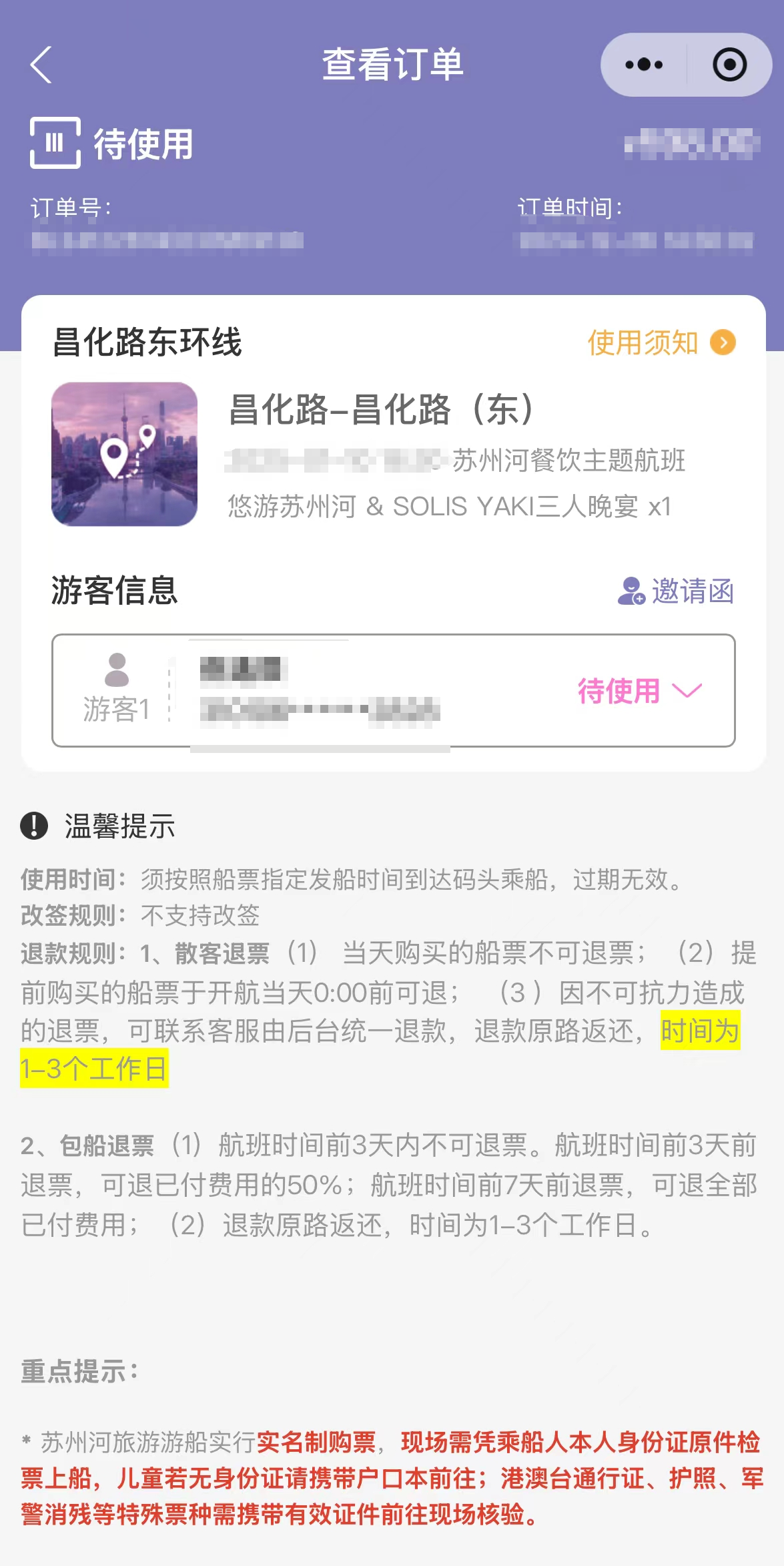Open the 邀请函 invitation
Viewport: 784px width, 1566px height.
click(676, 591)
